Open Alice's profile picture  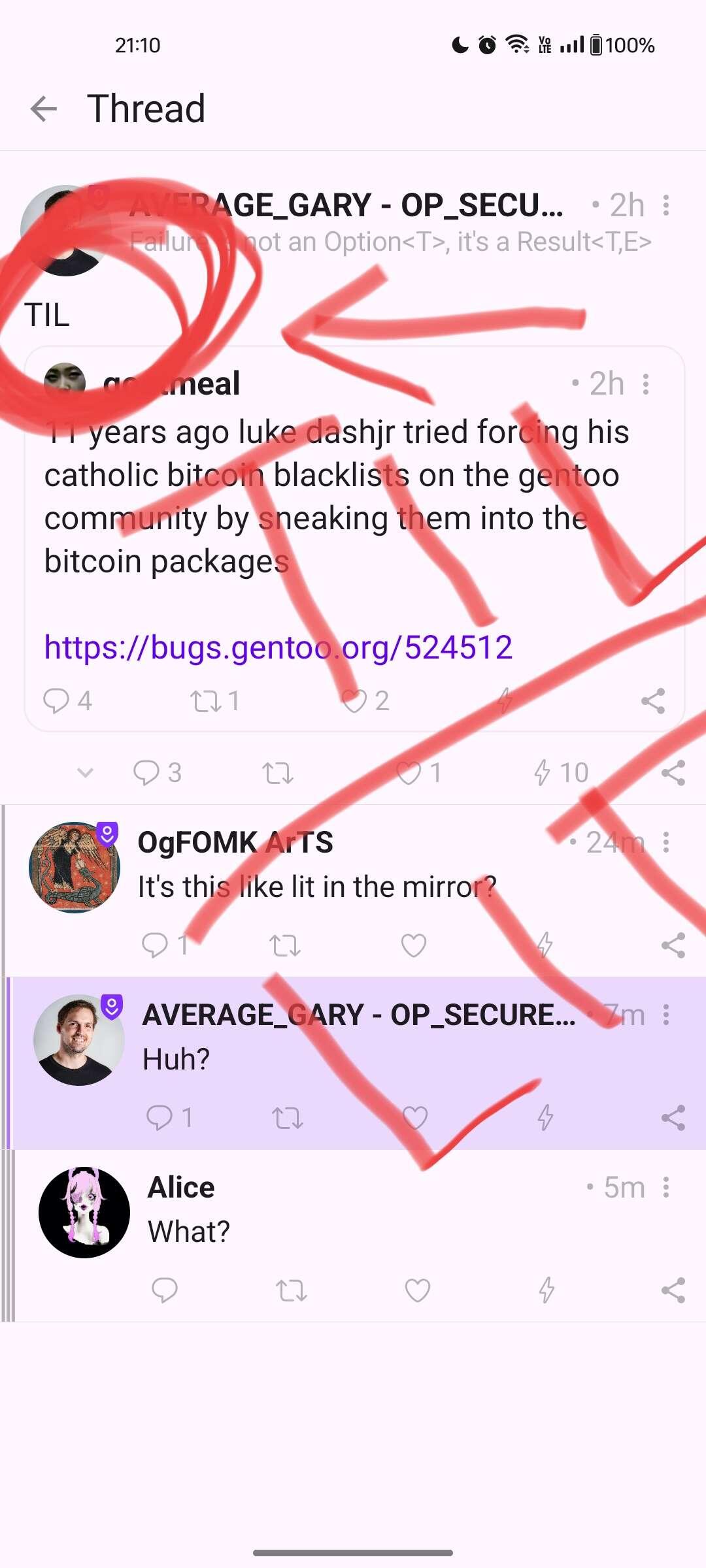tap(84, 1213)
